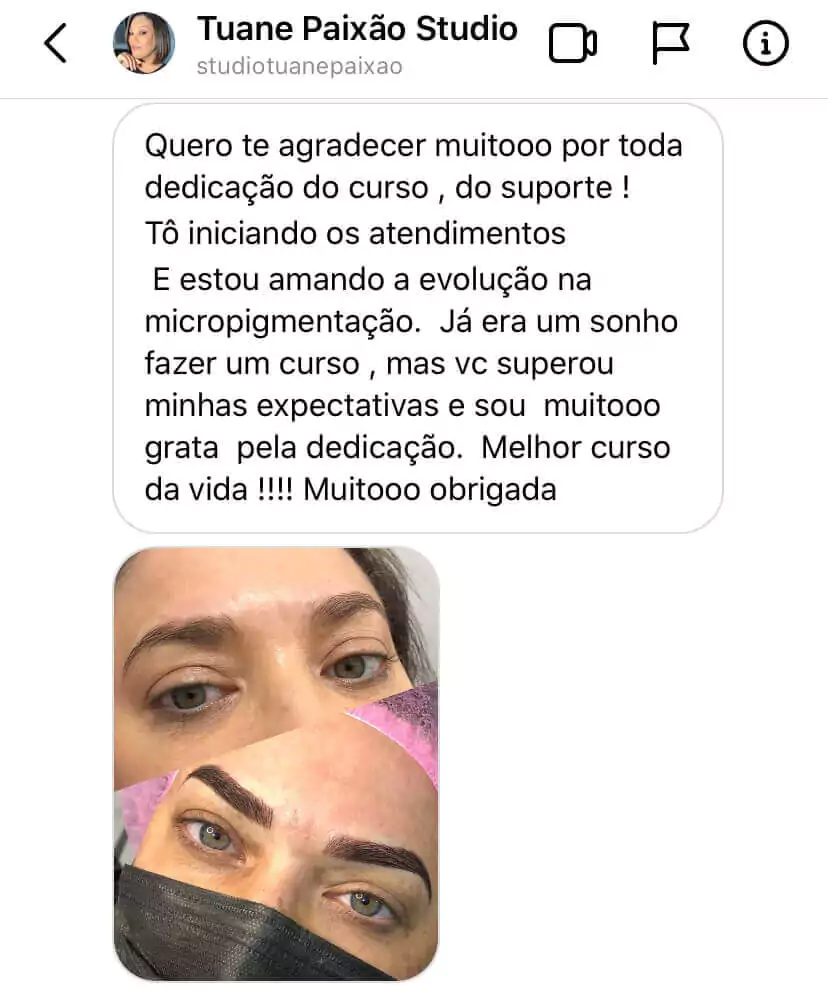Tap the name 'Tuane Paixão Studio'
Viewport: 828px width, 991px height.
pos(358,29)
